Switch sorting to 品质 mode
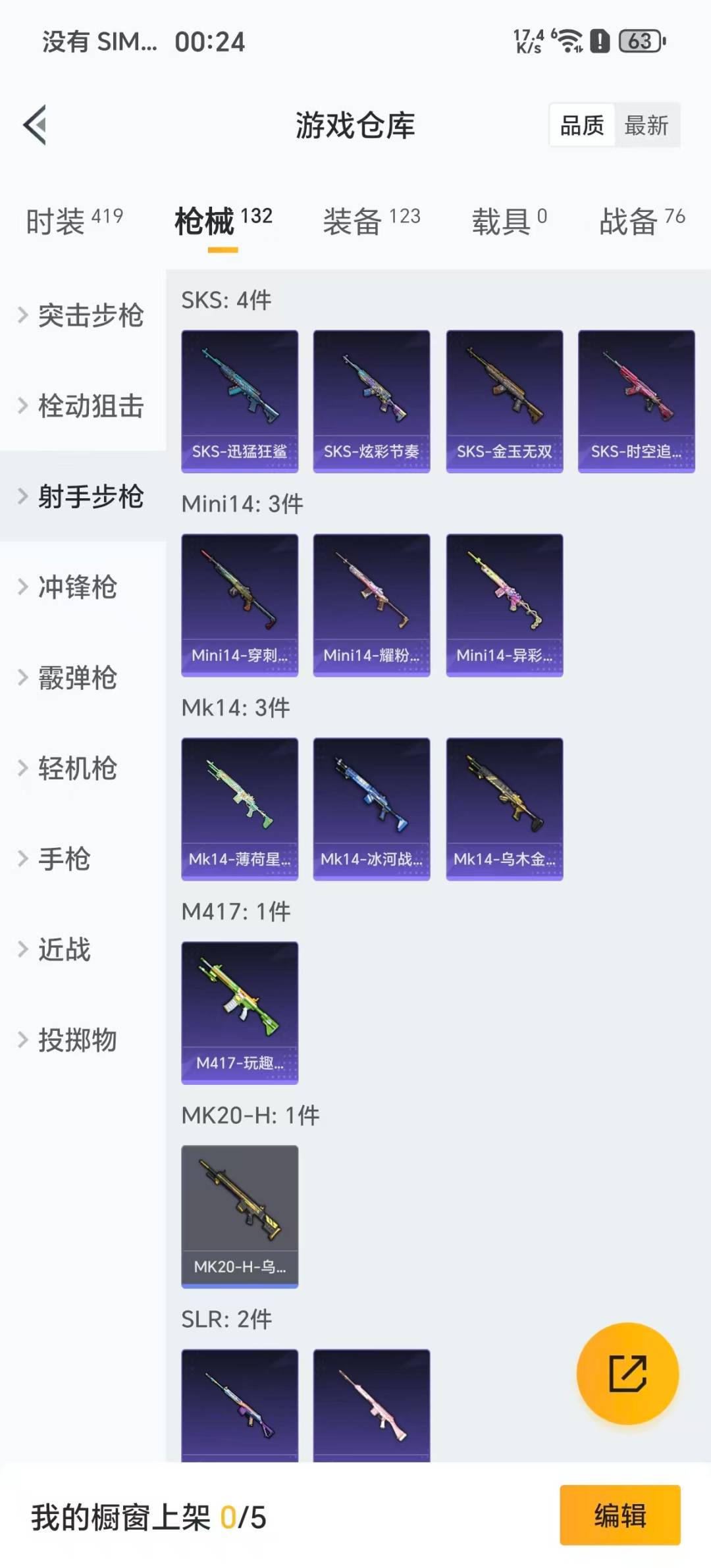Image resolution: width=711 pixels, height=1568 pixels. tap(580, 125)
